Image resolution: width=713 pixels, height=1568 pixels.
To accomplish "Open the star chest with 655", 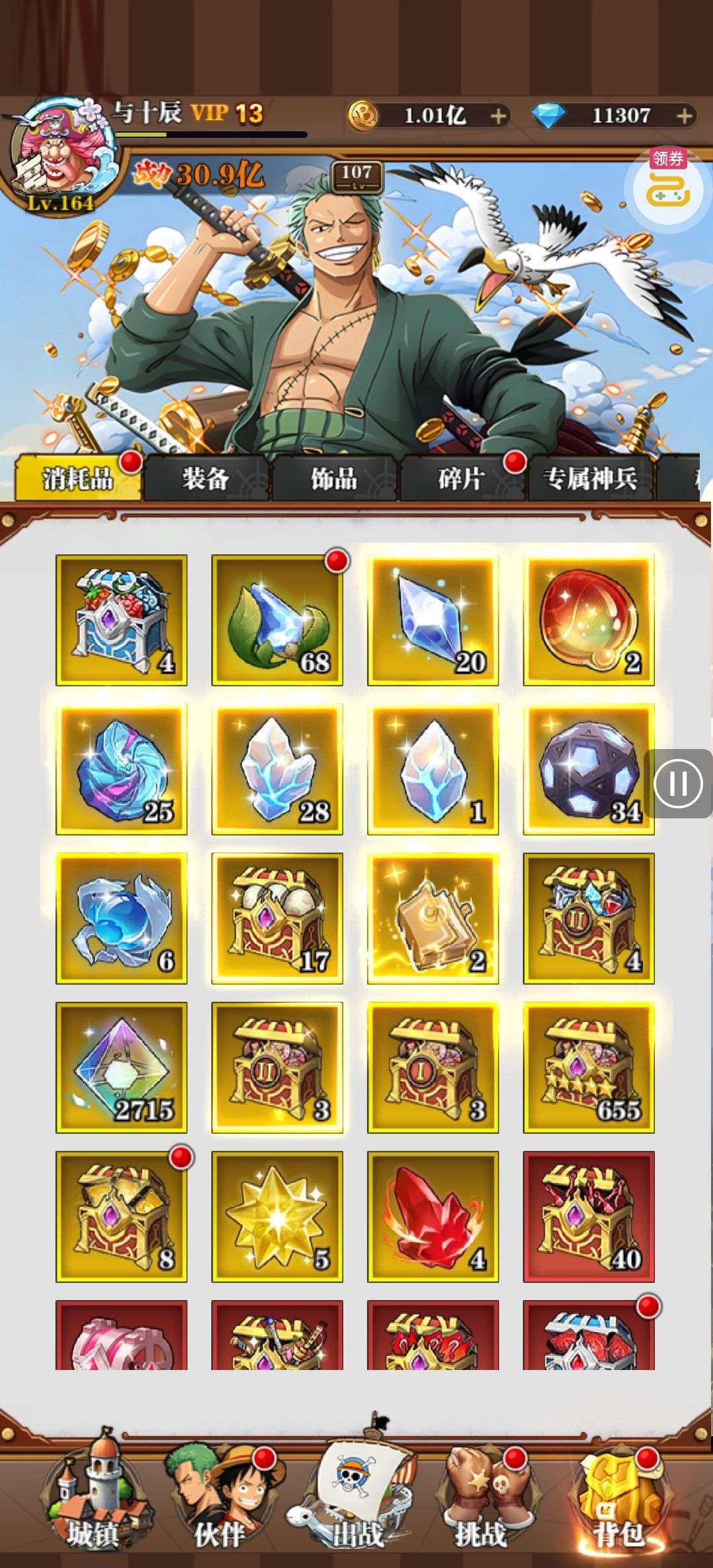I will click(589, 1067).
